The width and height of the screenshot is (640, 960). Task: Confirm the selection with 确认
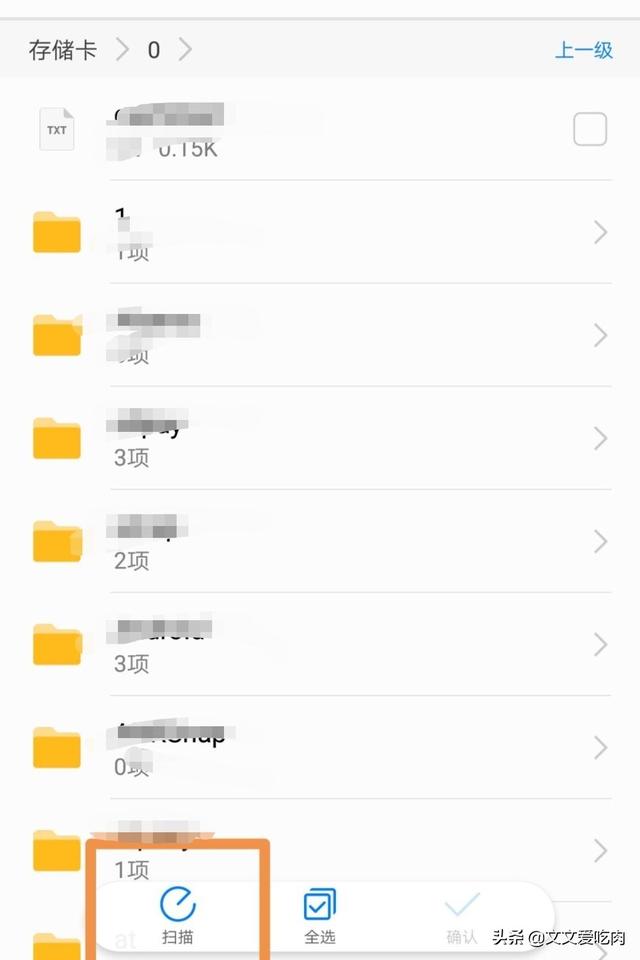[461, 916]
